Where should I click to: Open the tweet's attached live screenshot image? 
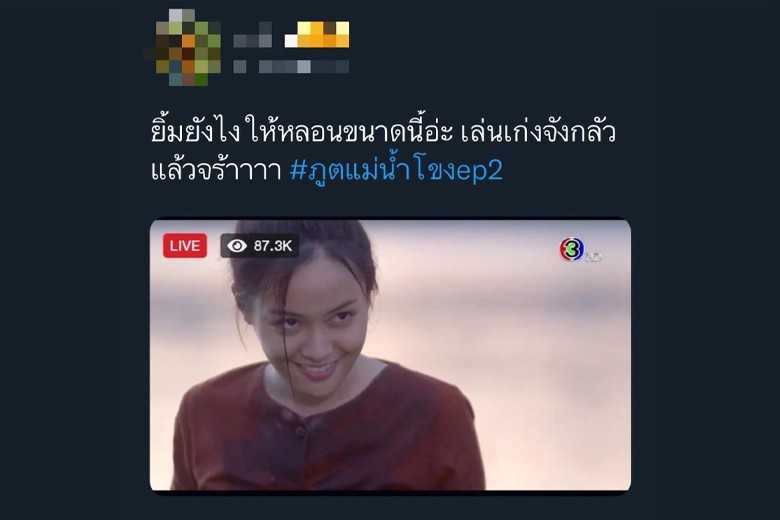click(x=390, y=355)
